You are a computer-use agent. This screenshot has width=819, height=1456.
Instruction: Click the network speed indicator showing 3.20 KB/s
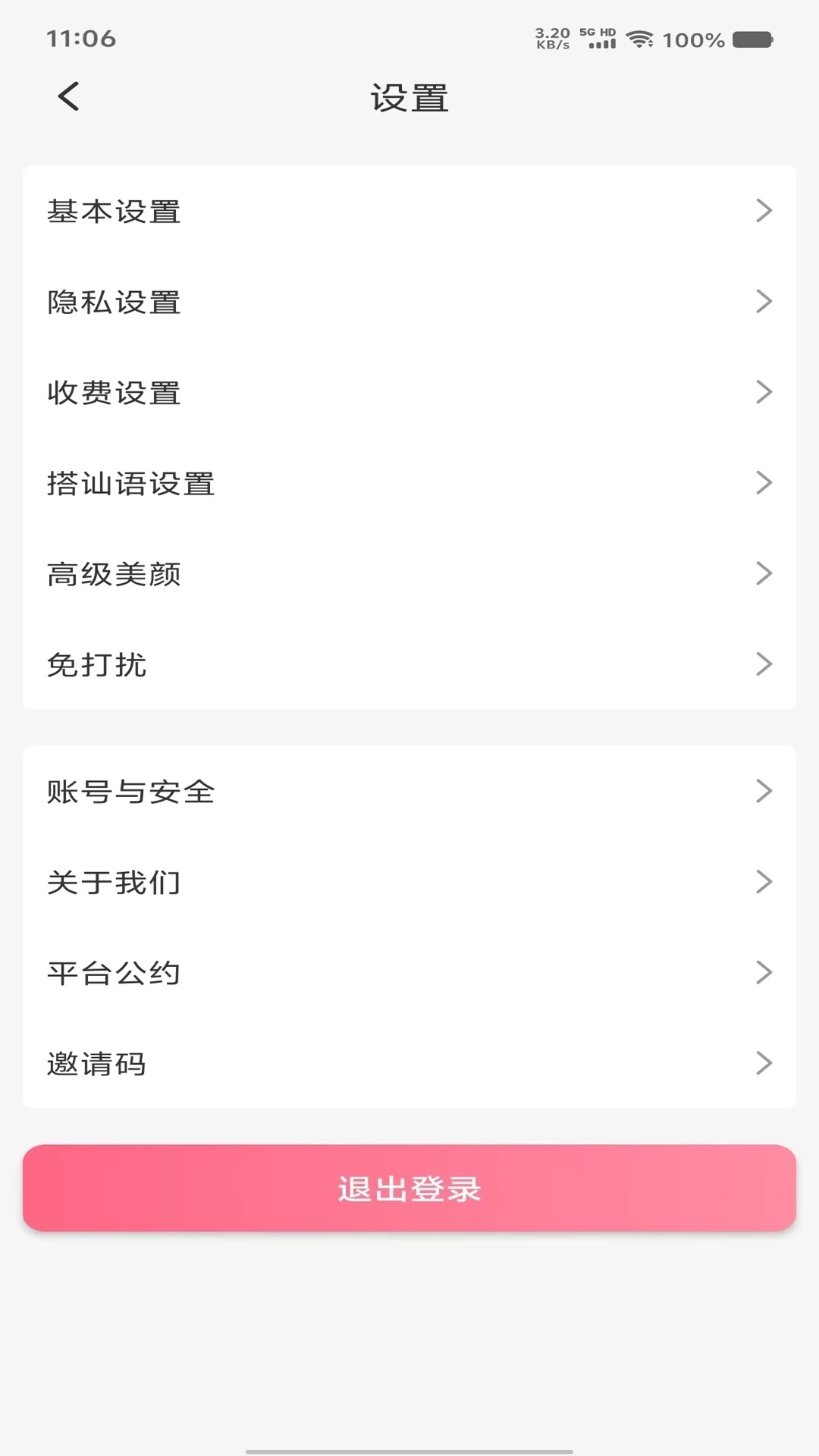pyautogui.click(x=551, y=37)
